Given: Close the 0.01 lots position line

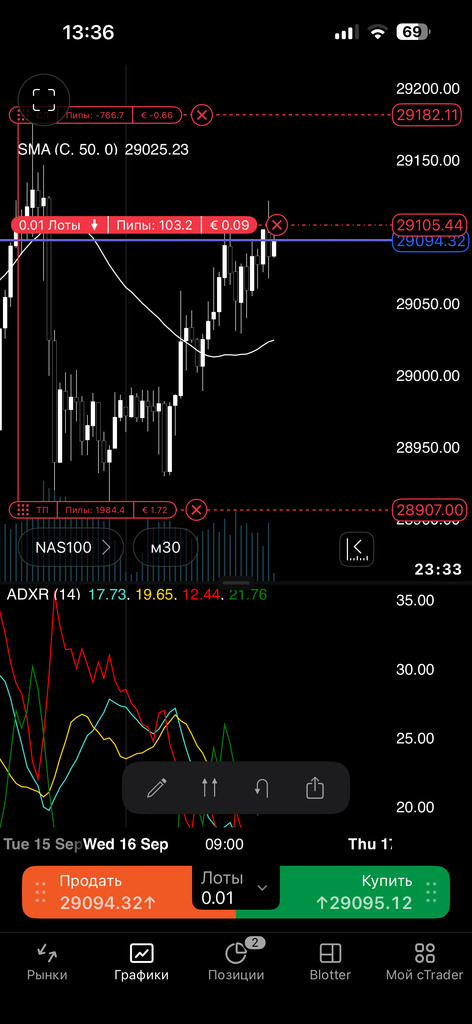Looking at the screenshot, I should (x=277, y=225).
